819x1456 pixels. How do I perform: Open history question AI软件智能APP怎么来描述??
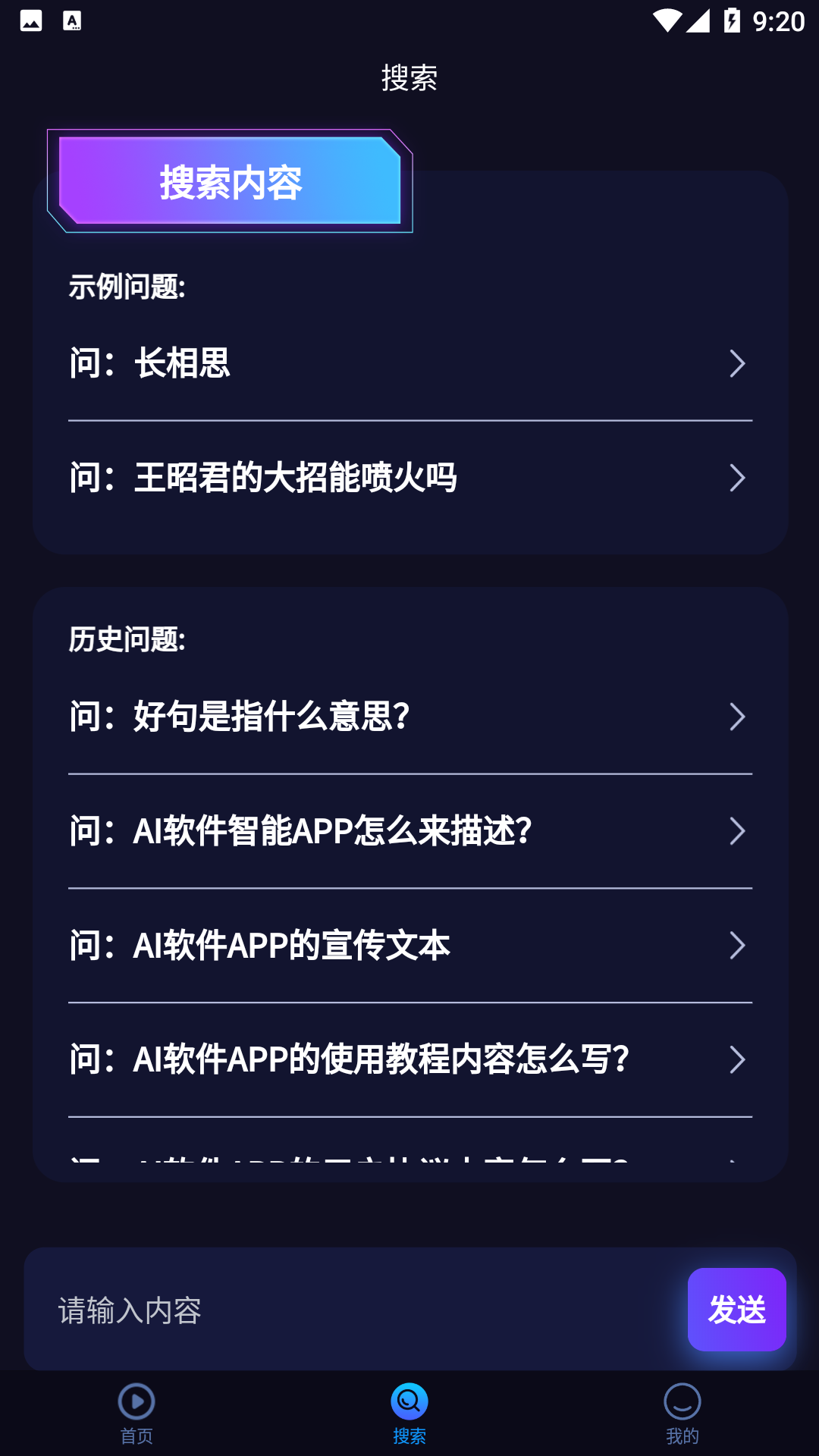(409, 831)
